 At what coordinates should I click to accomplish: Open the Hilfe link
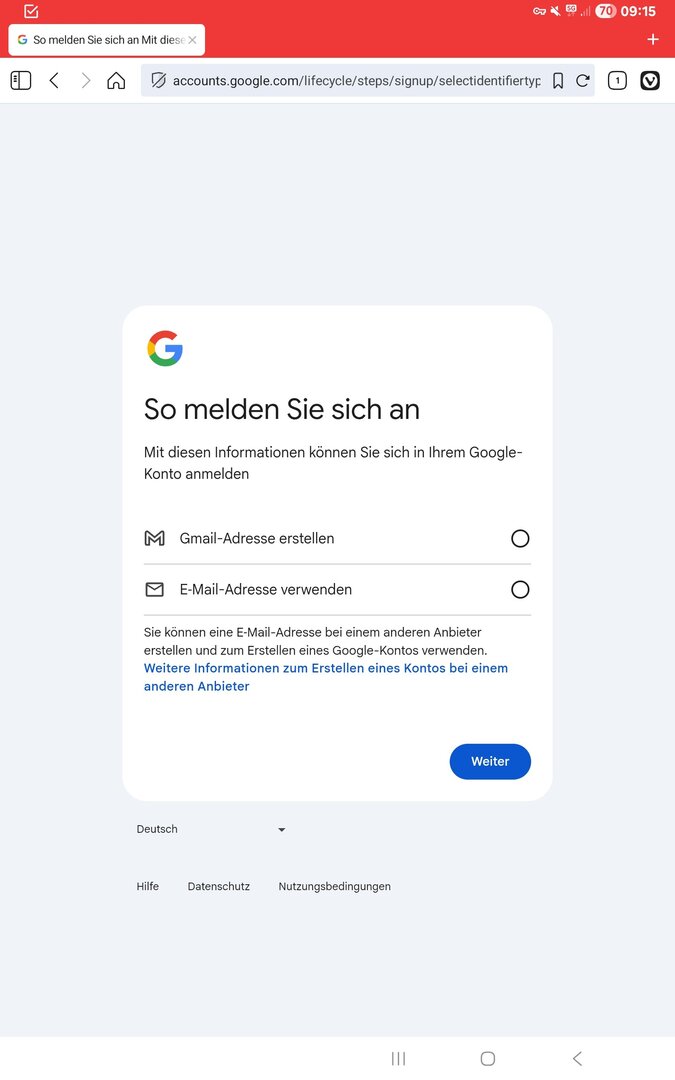pos(148,886)
